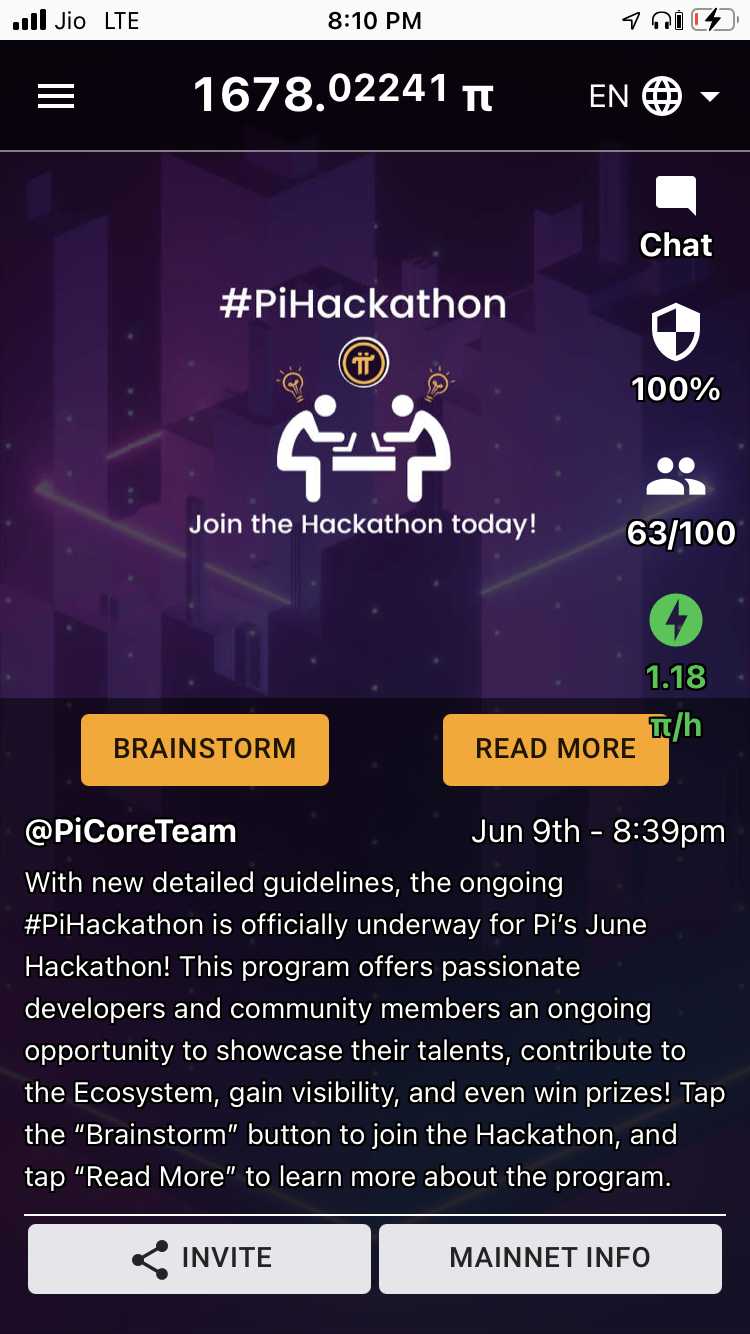Tap the green lightning mining button

676,620
